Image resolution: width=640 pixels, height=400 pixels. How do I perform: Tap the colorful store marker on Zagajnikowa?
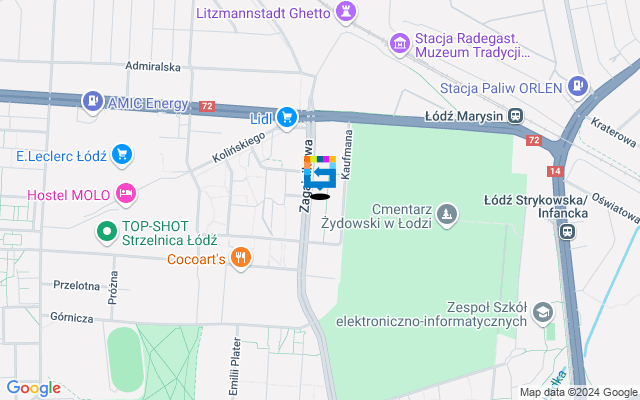[x=320, y=175]
